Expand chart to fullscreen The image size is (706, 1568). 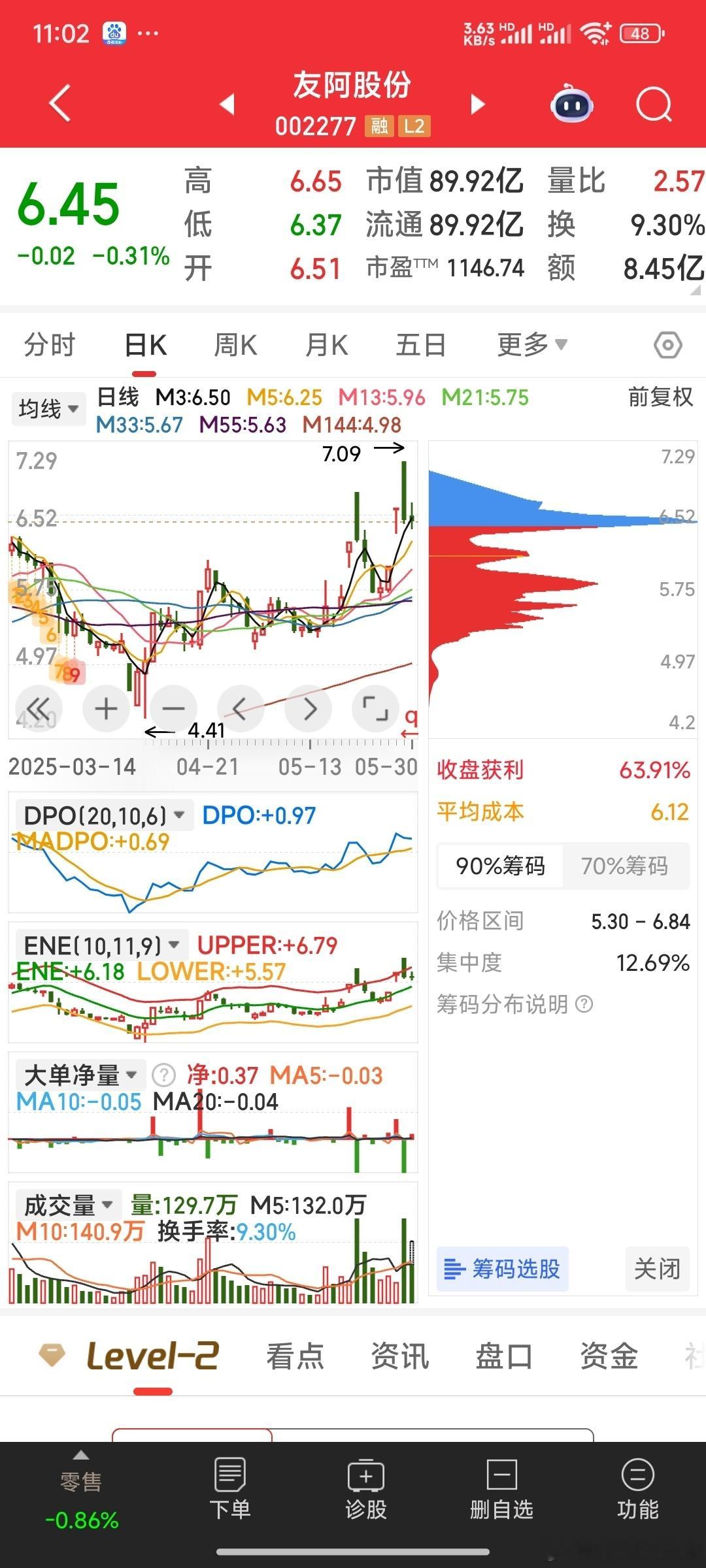375,708
